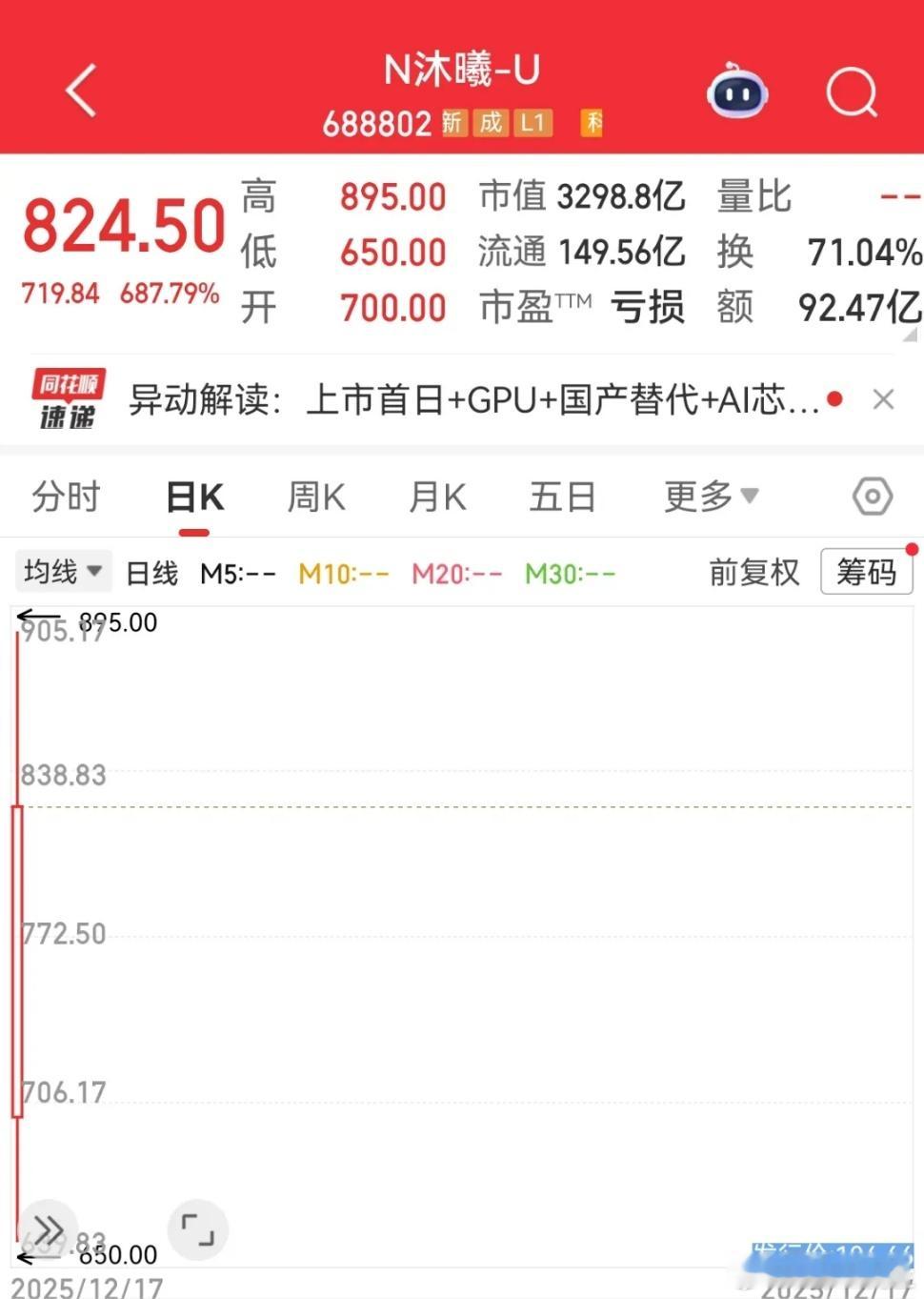
Task: Click the back arrow to return
Action: [x=81, y=91]
